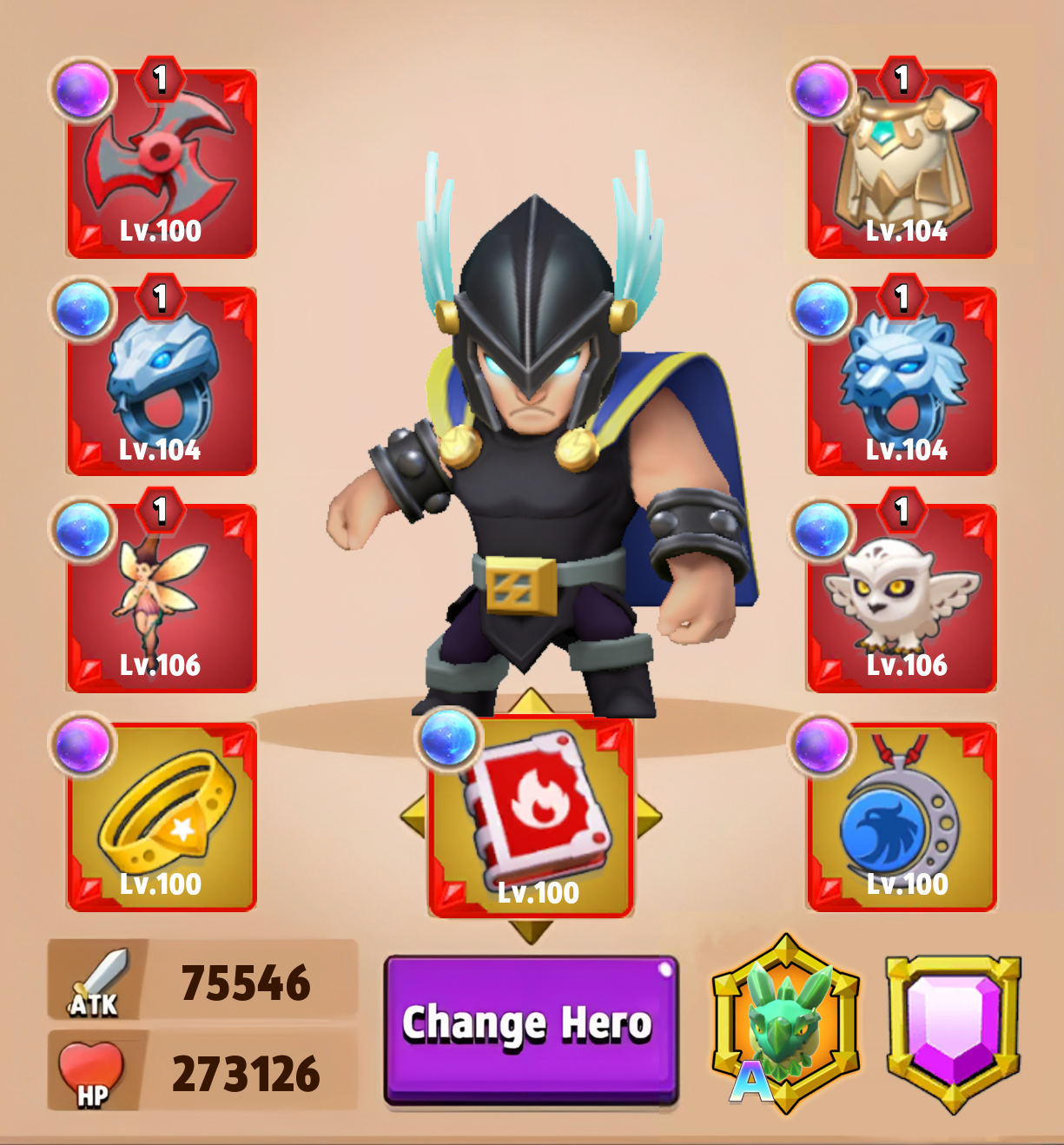This screenshot has height=1145, width=1064.
Task: Open the green dragon badge
Action: point(786,1025)
